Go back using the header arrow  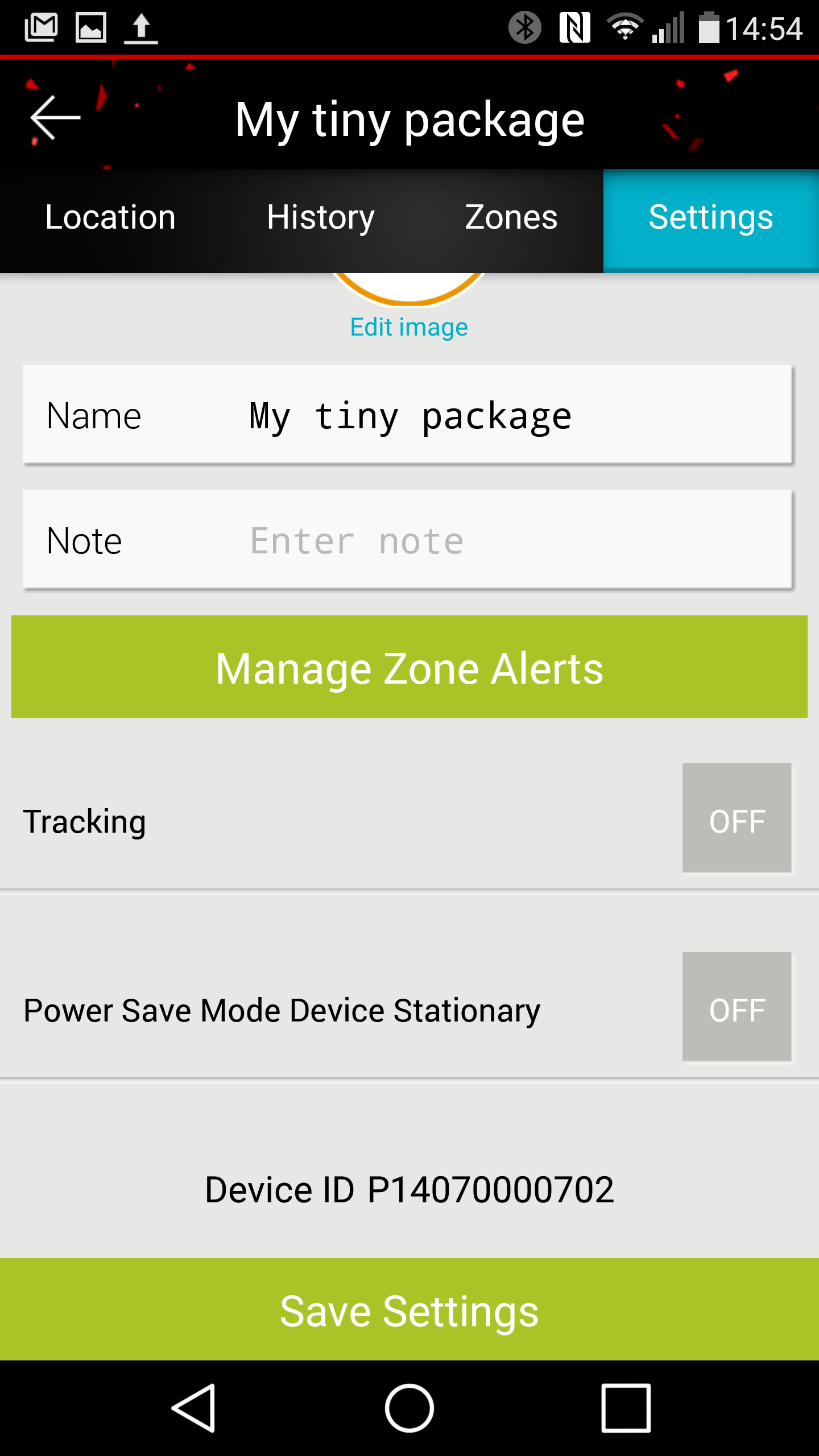[55, 118]
